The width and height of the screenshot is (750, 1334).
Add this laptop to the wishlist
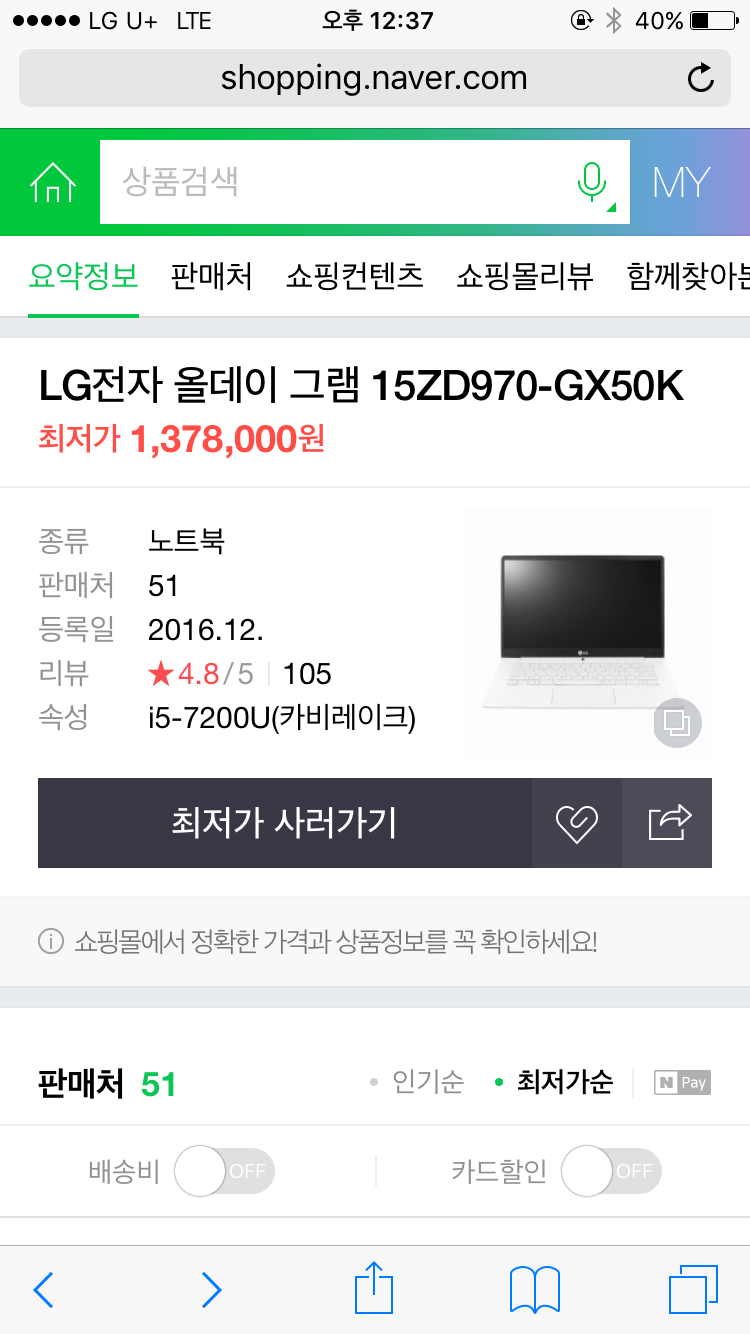(577, 823)
